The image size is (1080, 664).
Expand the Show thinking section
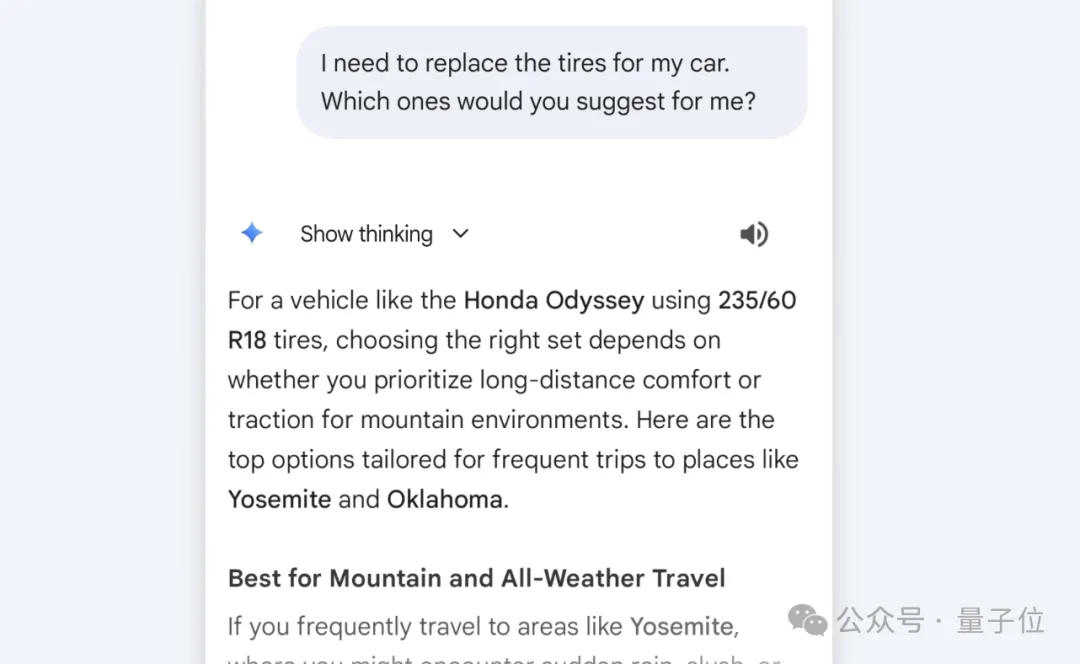coord(384,234)
